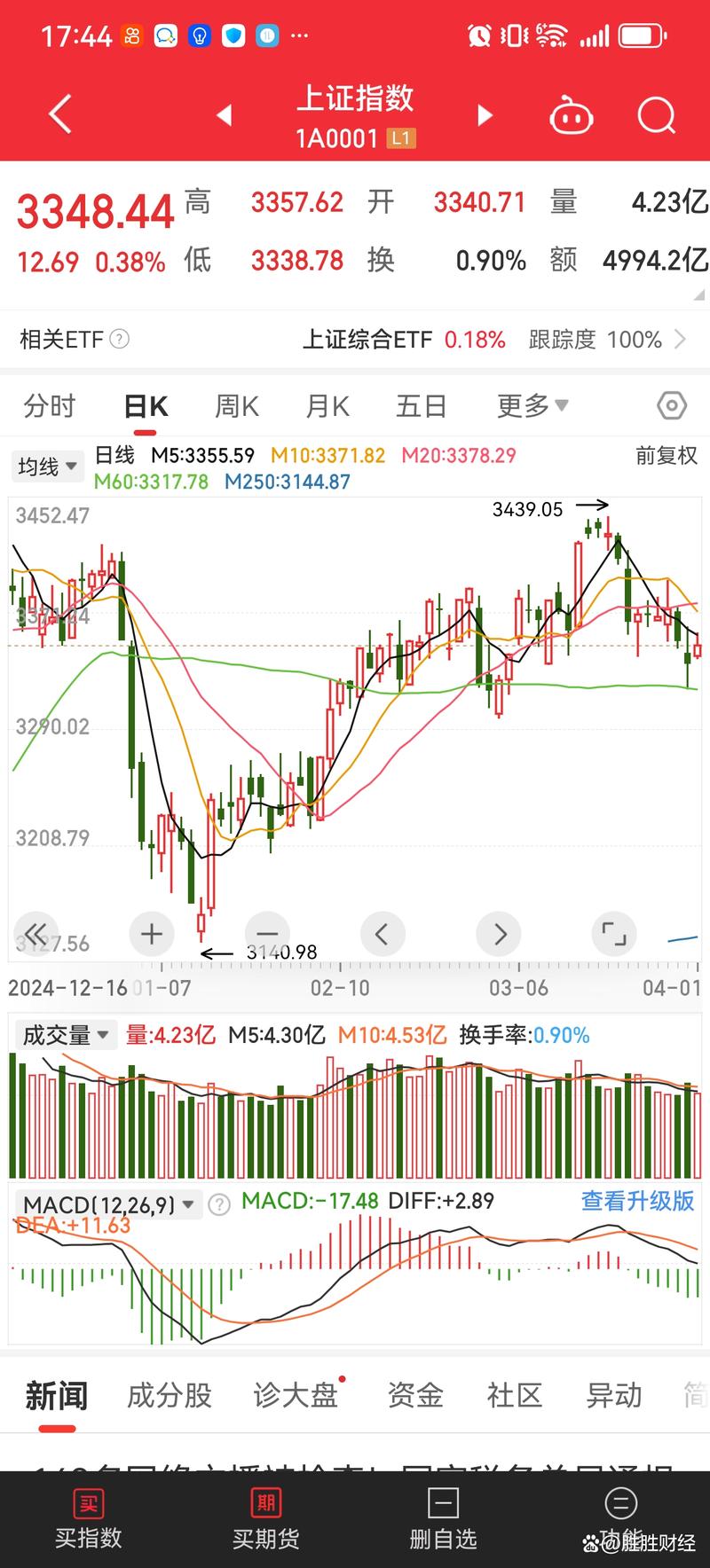Go back using the top-left arrow
This screenshot has width=710, height=1568.
click(59, 115)
